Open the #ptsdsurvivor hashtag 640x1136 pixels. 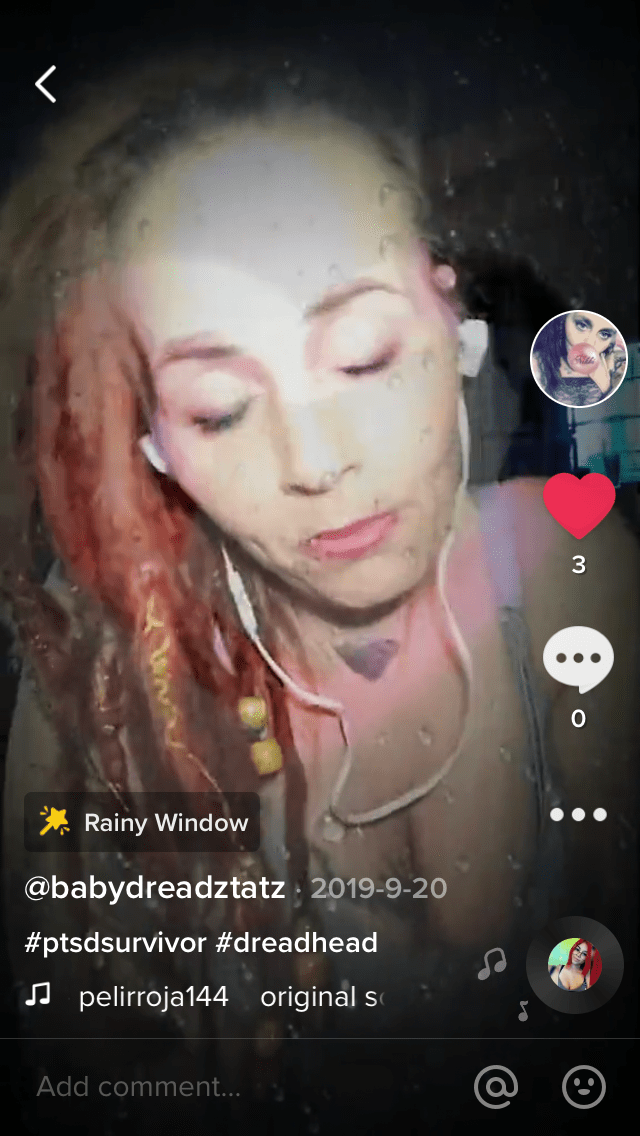point(115,942)
